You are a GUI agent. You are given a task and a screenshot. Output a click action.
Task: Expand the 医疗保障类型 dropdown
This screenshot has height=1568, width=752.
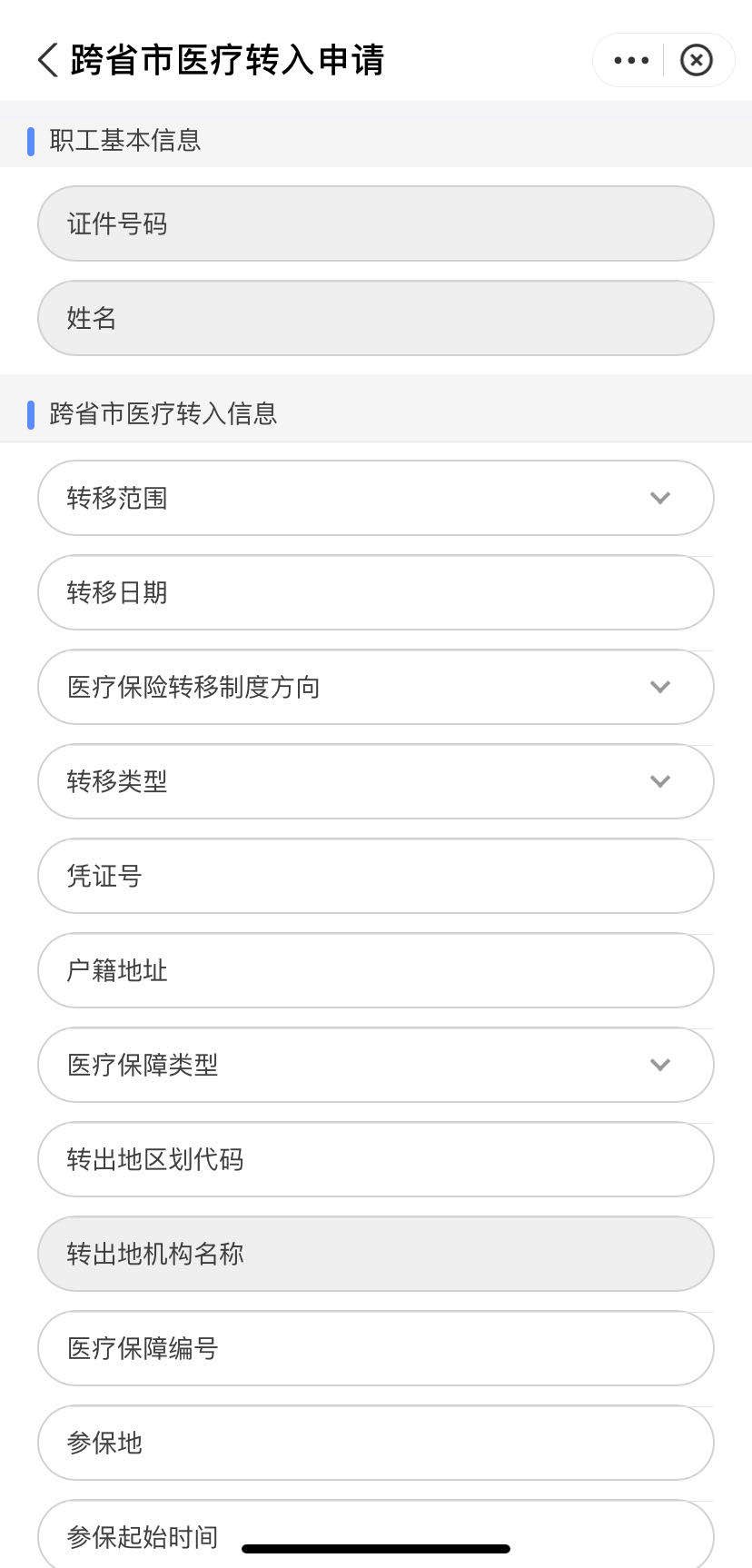(x=375, y=1065)
